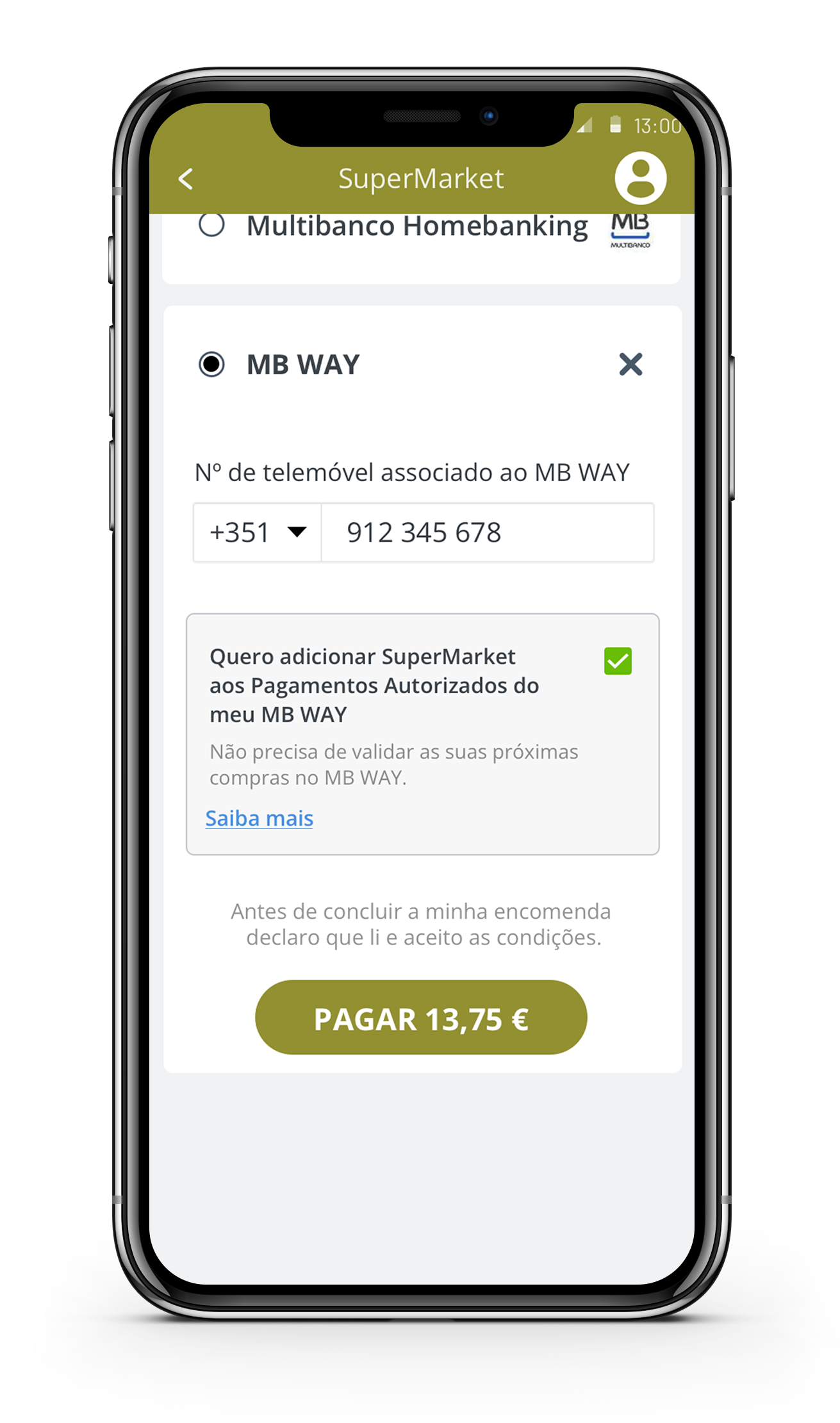The image size is (840, 1423).
Task: Go back using the header arrow
Action: tap(186, 179)
